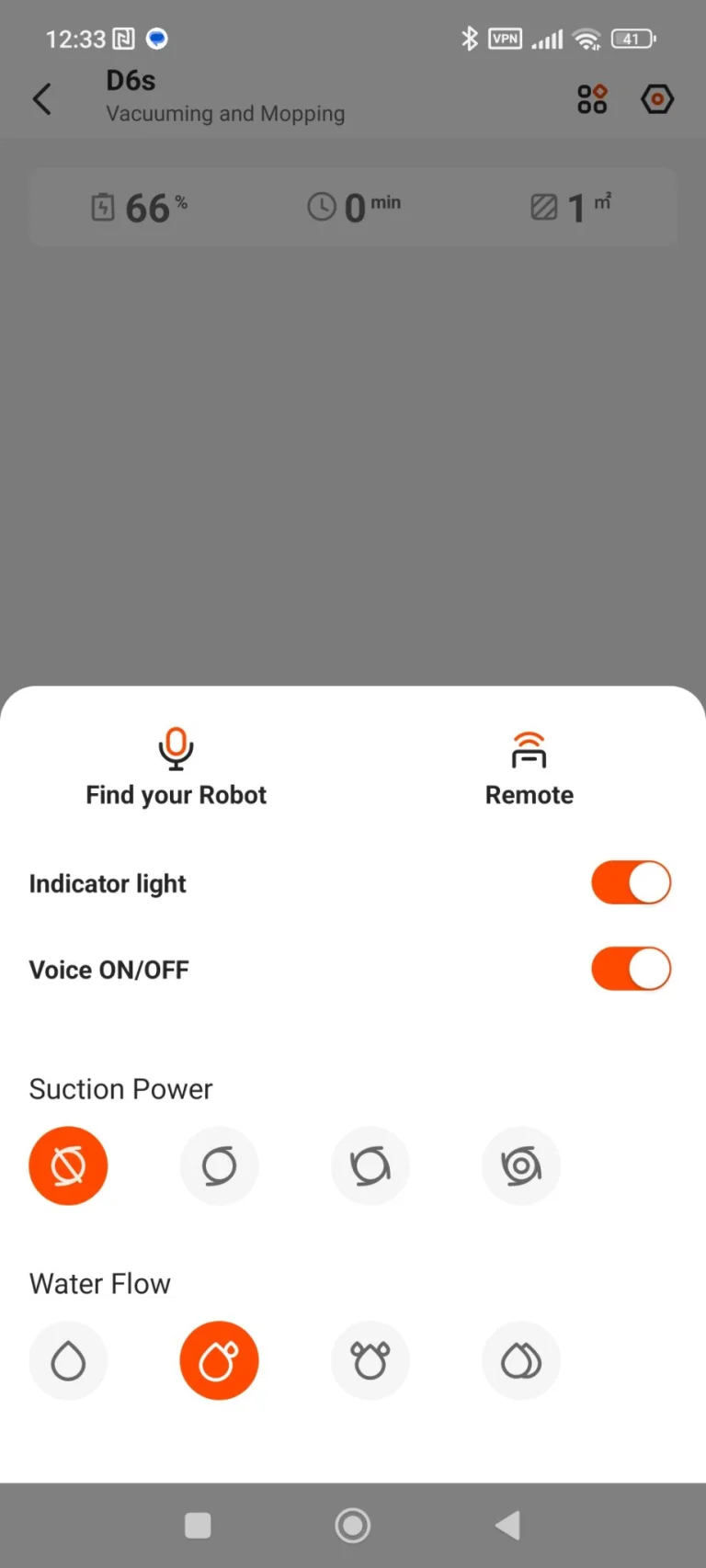Tap the currently selected water flow option

click(x=219, y=1360)
